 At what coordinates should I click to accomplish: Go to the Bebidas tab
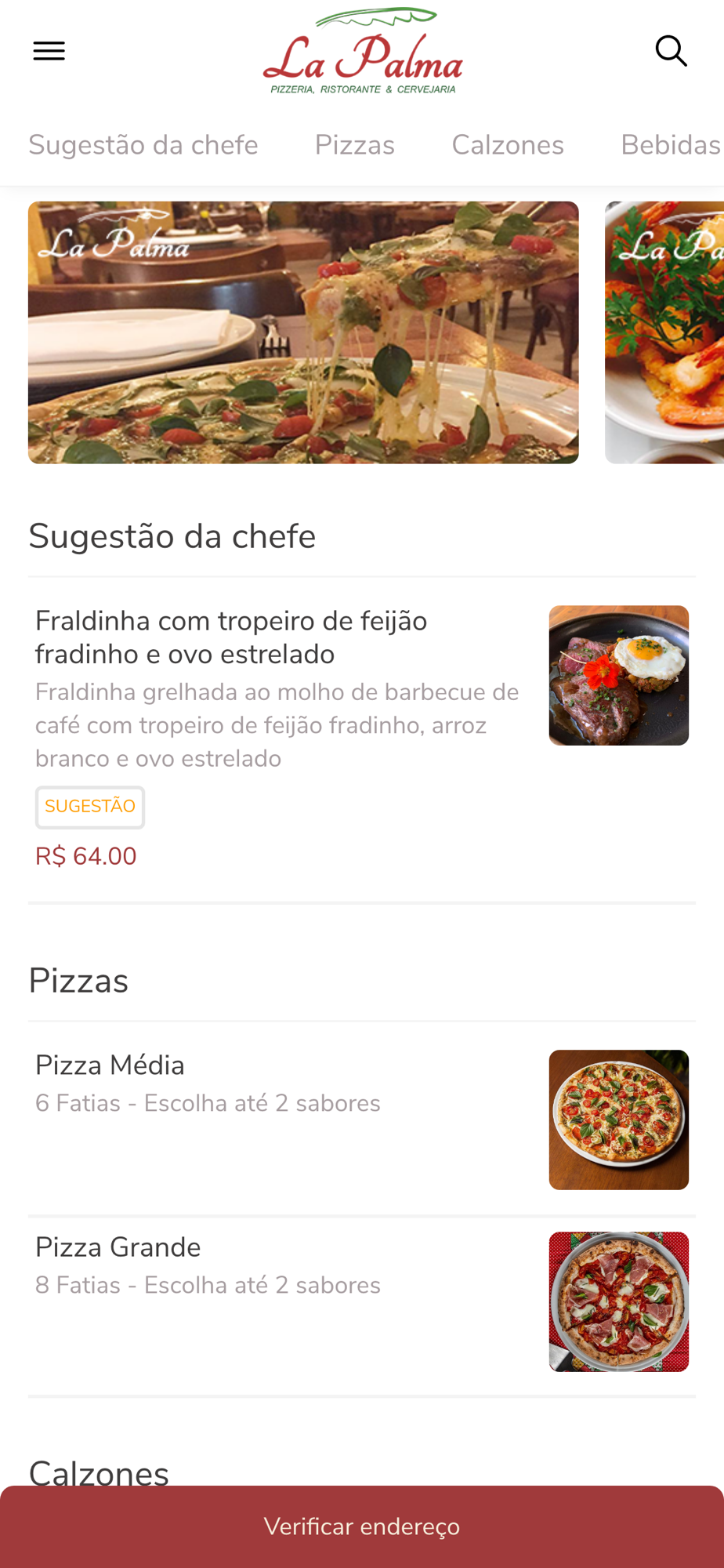click(670, 145)
